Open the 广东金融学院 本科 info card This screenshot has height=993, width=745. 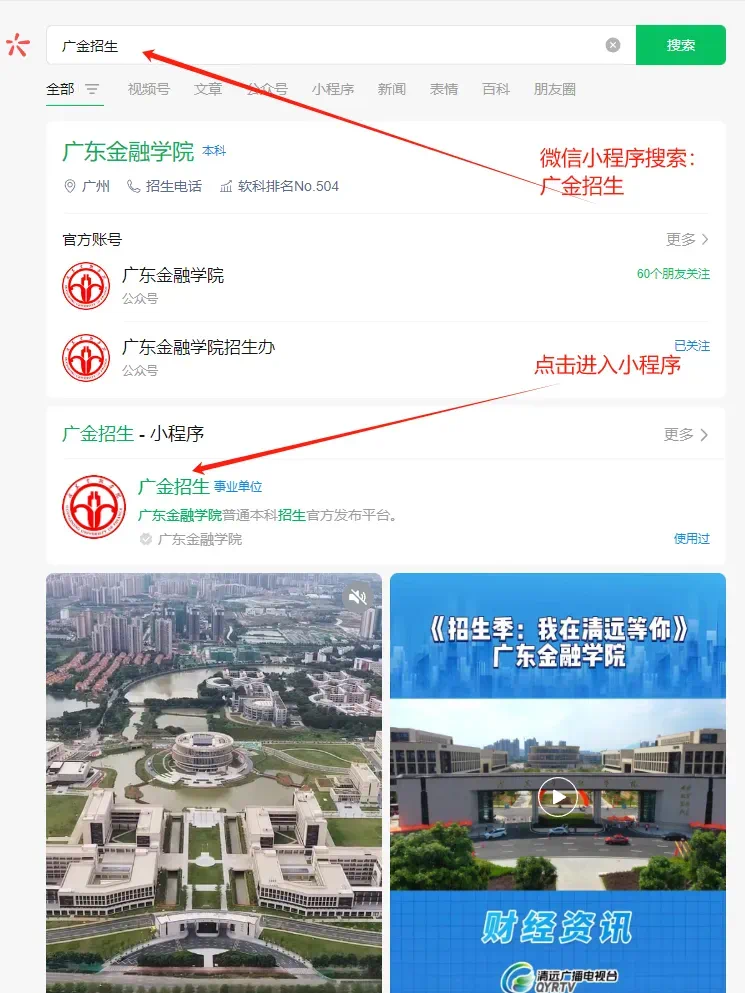(x=128, y=152)
